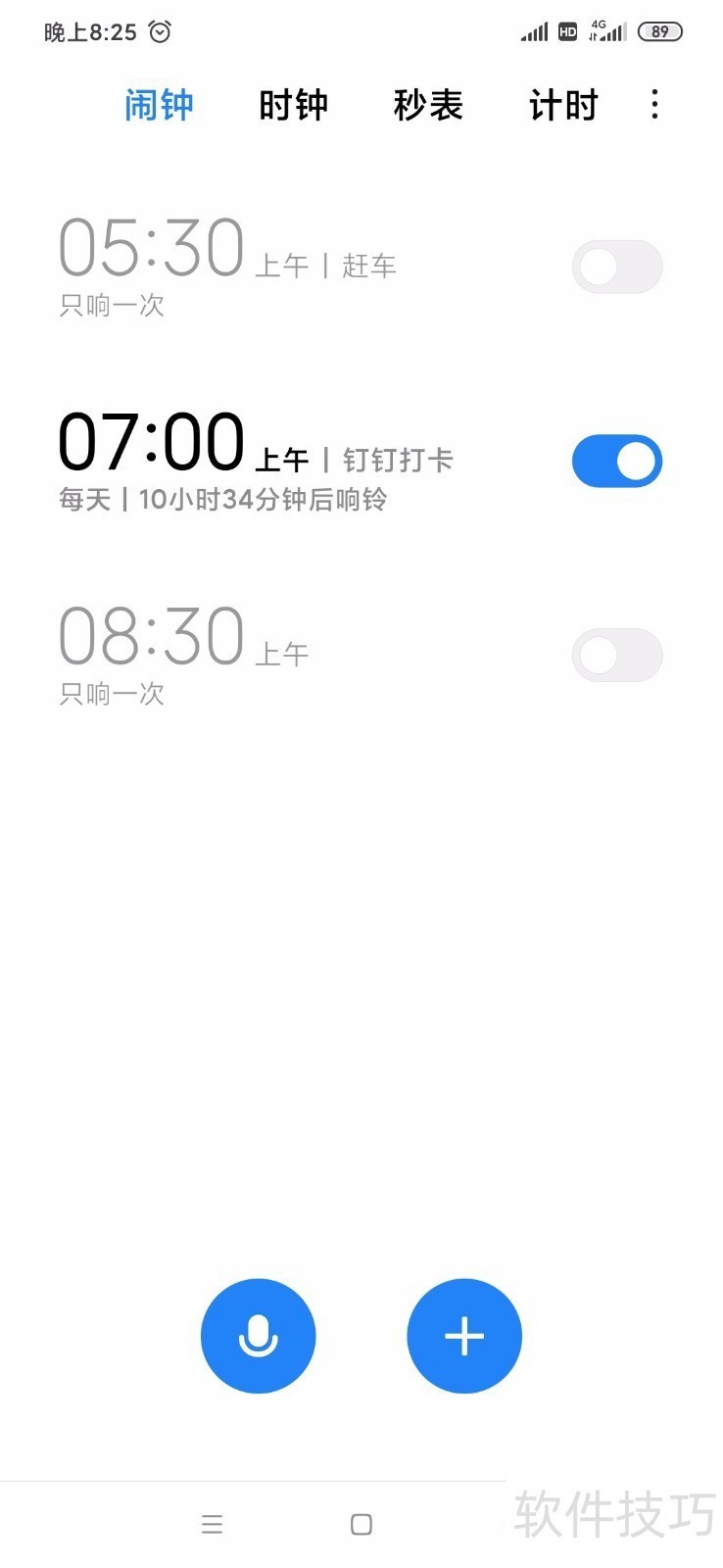This screenshot has width=723, height=1568.
Task: Disable the 07:00 钉钉打卡 alarm
Action: tap(616, 460)
